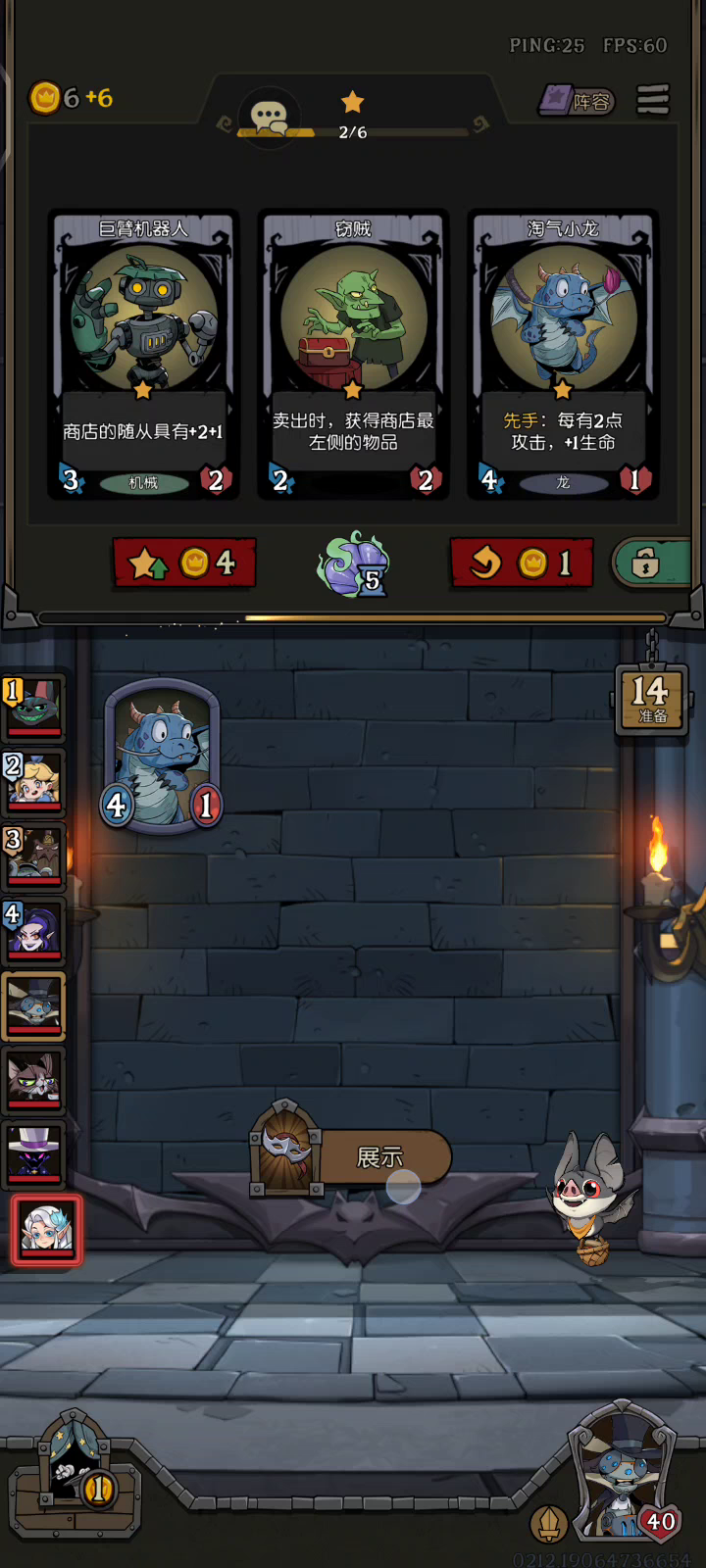Viewport: 706px width, 1568px height.
Task: View the second-ranked blonde player avatar
Action: click(x=34, y=782)
